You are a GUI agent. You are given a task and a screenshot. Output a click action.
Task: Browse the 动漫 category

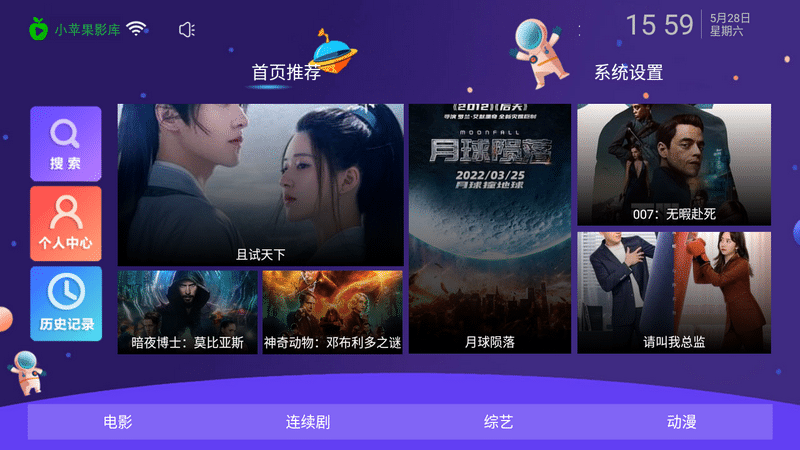681,422
